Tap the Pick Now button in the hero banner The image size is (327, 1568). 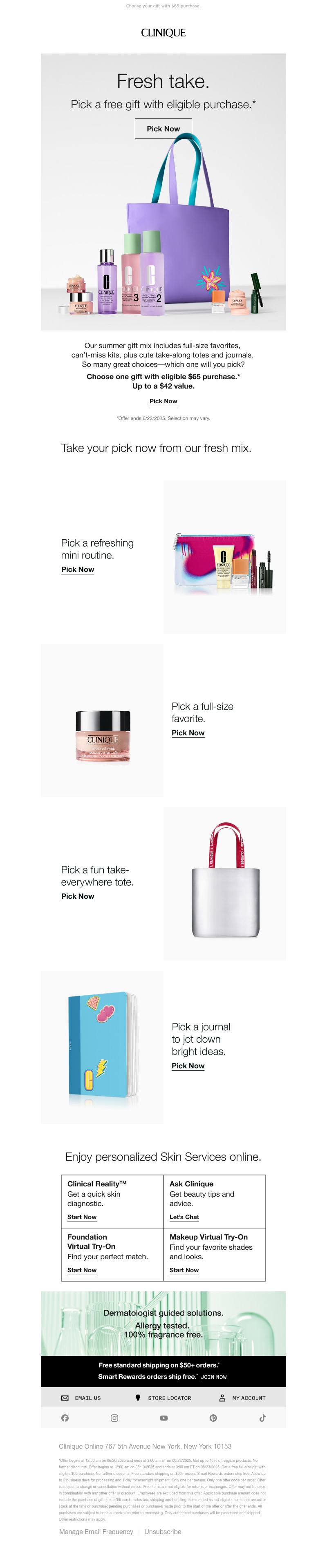163,128
